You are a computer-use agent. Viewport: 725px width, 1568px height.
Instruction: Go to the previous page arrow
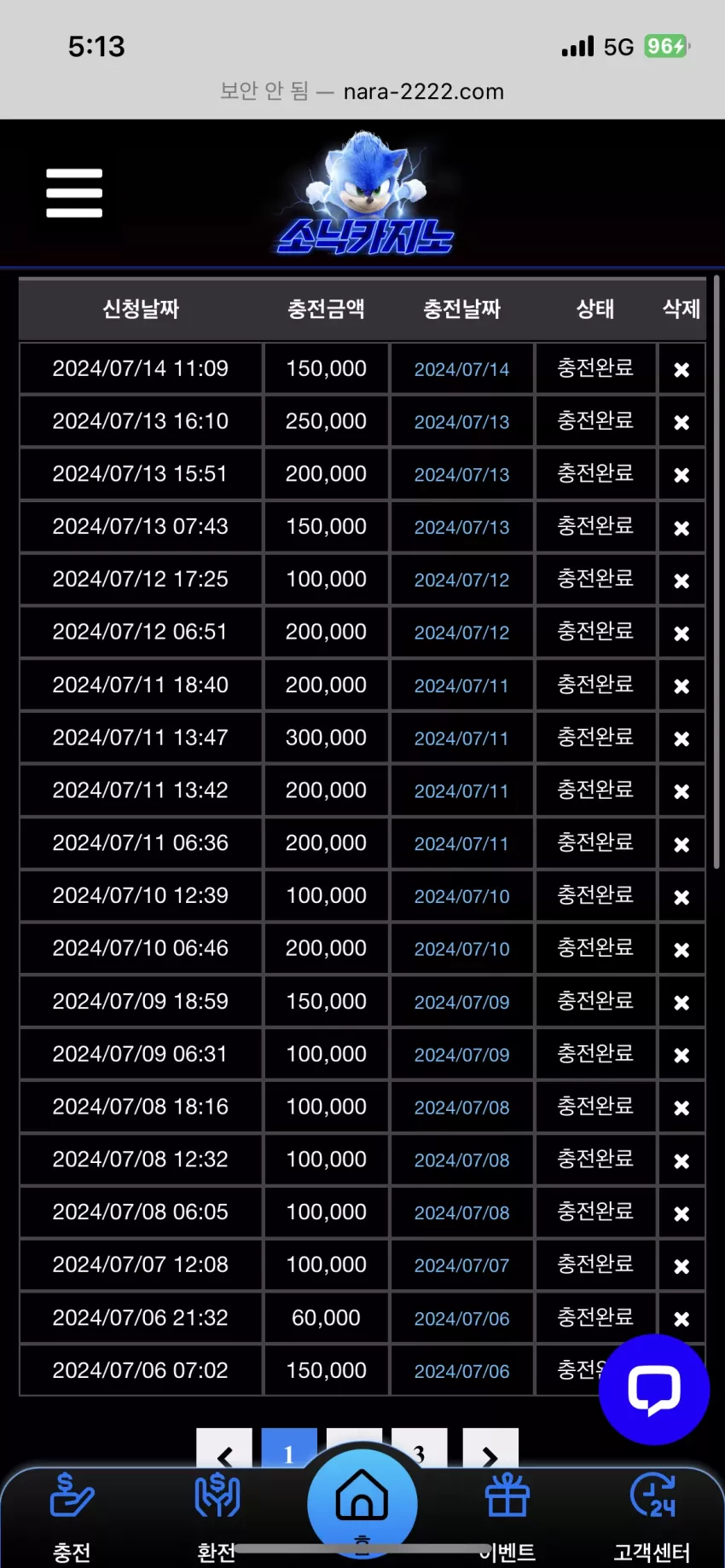click(224, 1450)
